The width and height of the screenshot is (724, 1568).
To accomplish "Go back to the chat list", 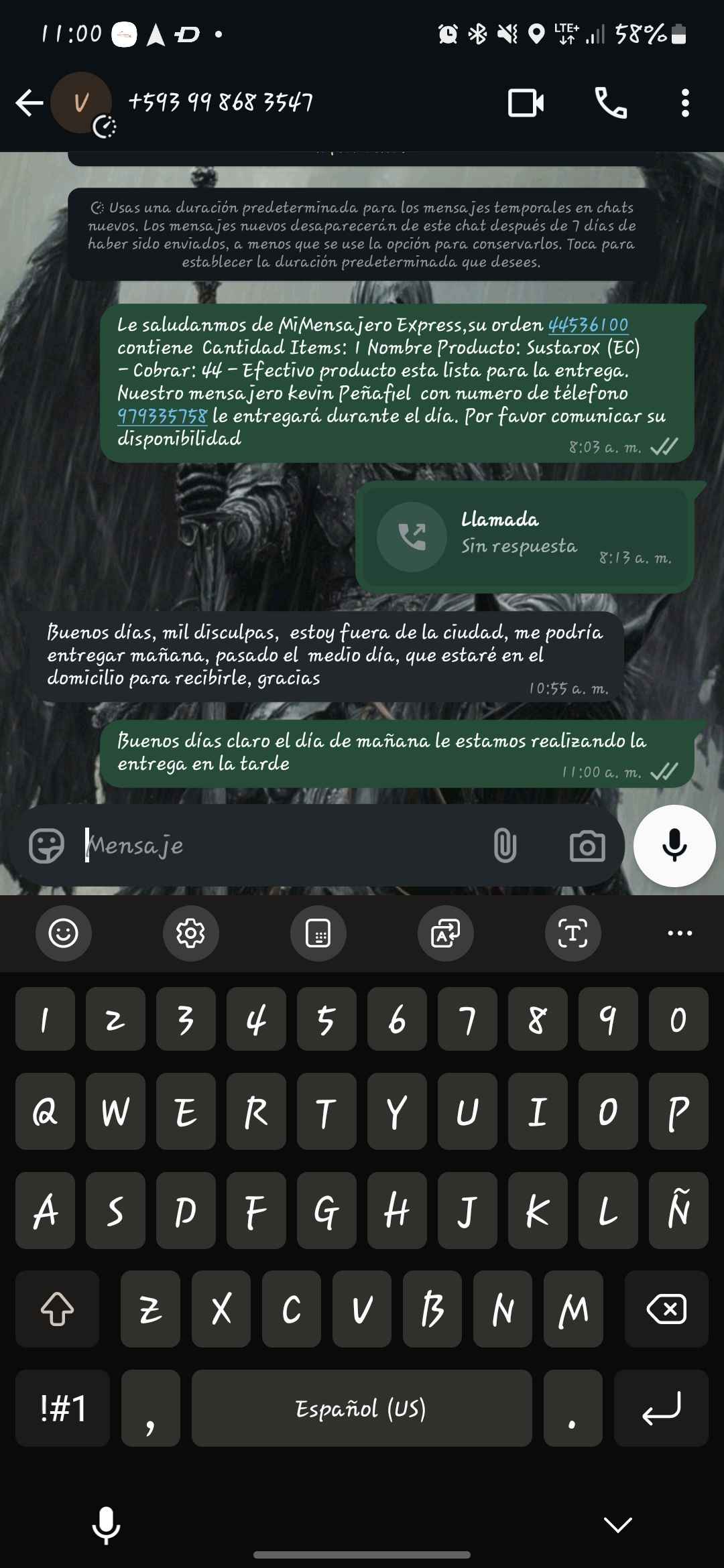I will click(29, 103).
